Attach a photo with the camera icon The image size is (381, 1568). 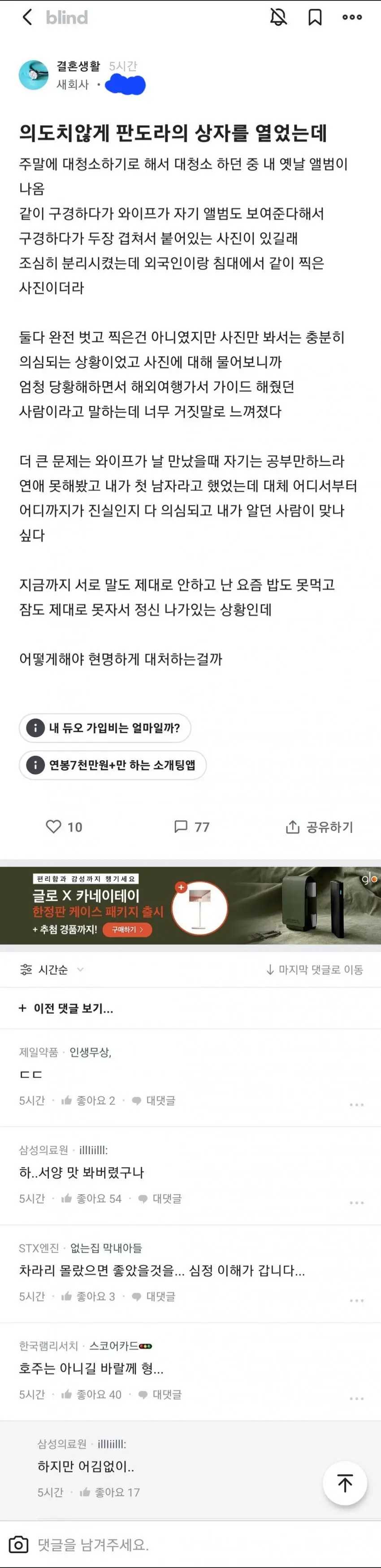pos(18,1544)
